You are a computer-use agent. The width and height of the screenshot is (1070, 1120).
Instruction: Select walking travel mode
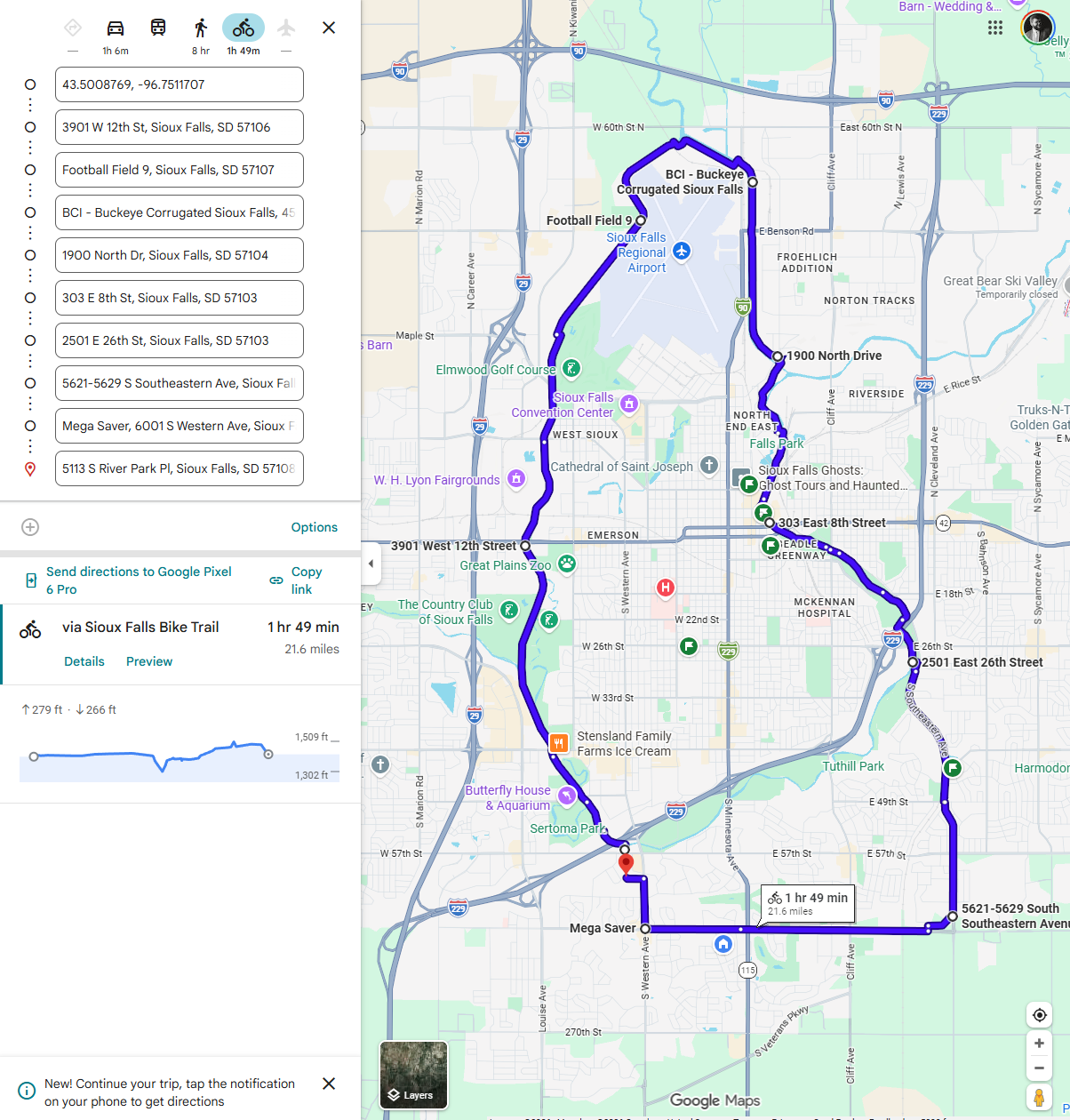point(201,28)
